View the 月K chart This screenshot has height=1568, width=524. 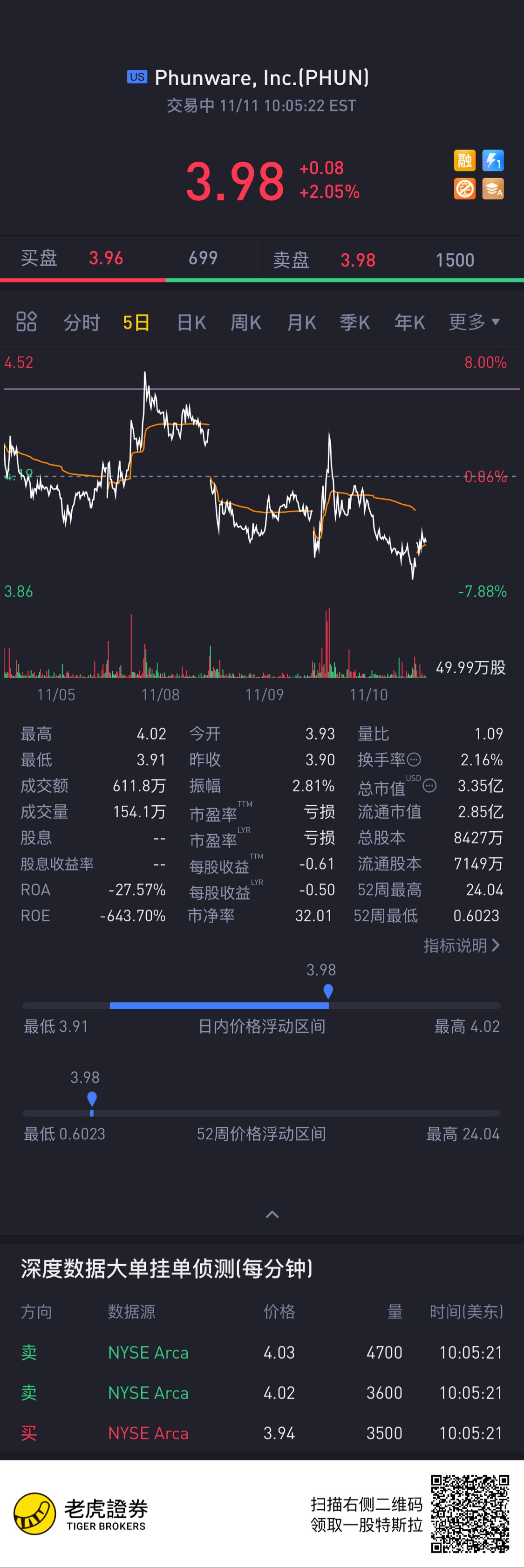(301, 322)
